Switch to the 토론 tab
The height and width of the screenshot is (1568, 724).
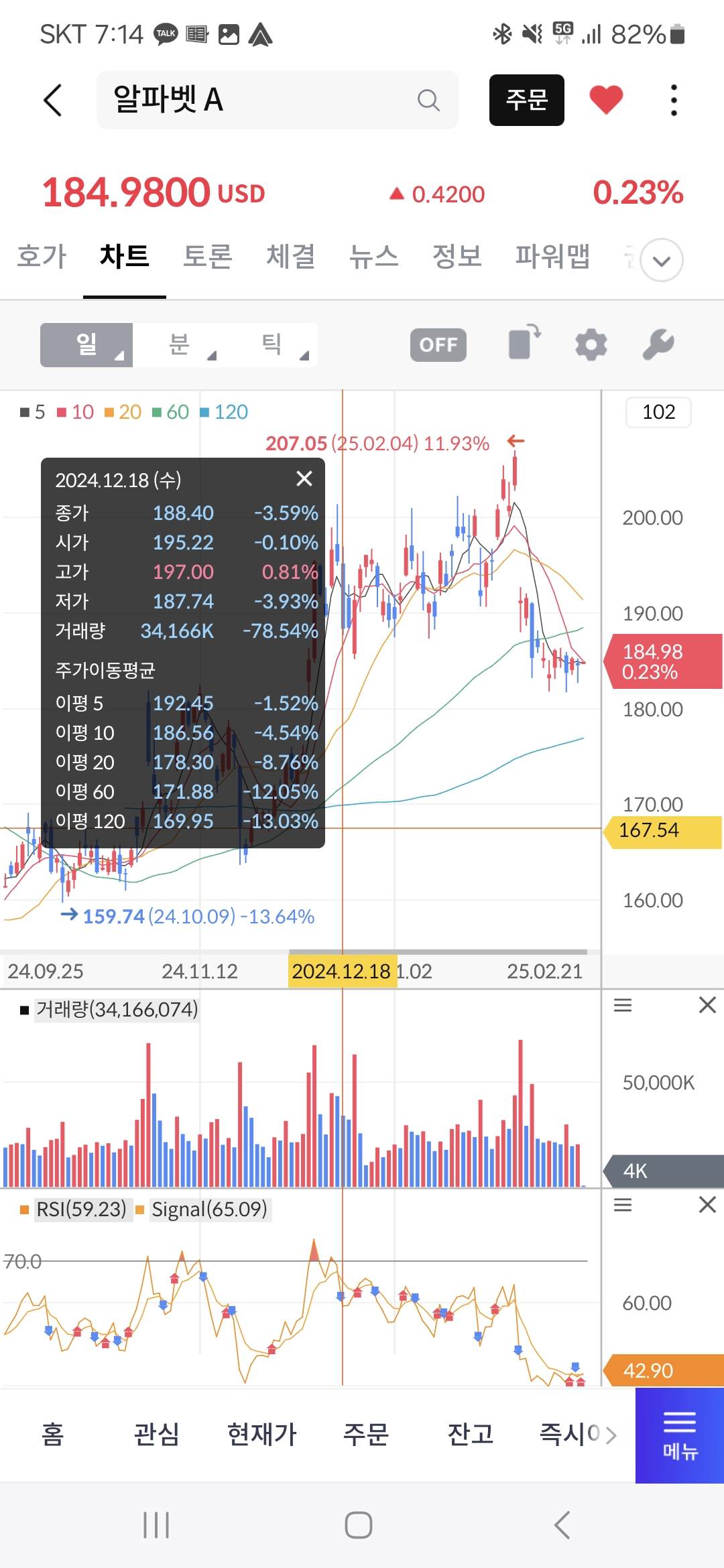tap(207, 257)
